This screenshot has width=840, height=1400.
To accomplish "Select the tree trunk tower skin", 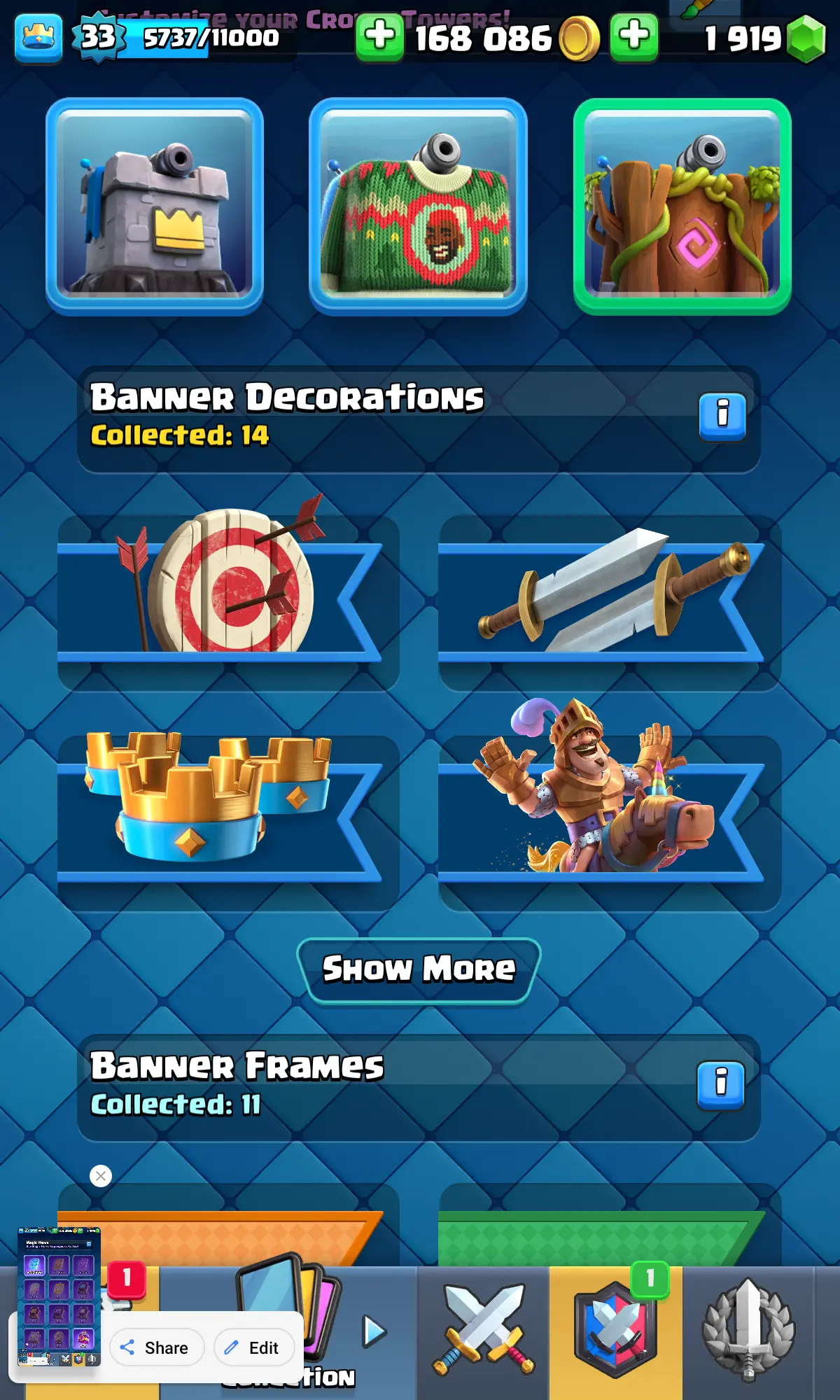I will (x=682, y=206).
